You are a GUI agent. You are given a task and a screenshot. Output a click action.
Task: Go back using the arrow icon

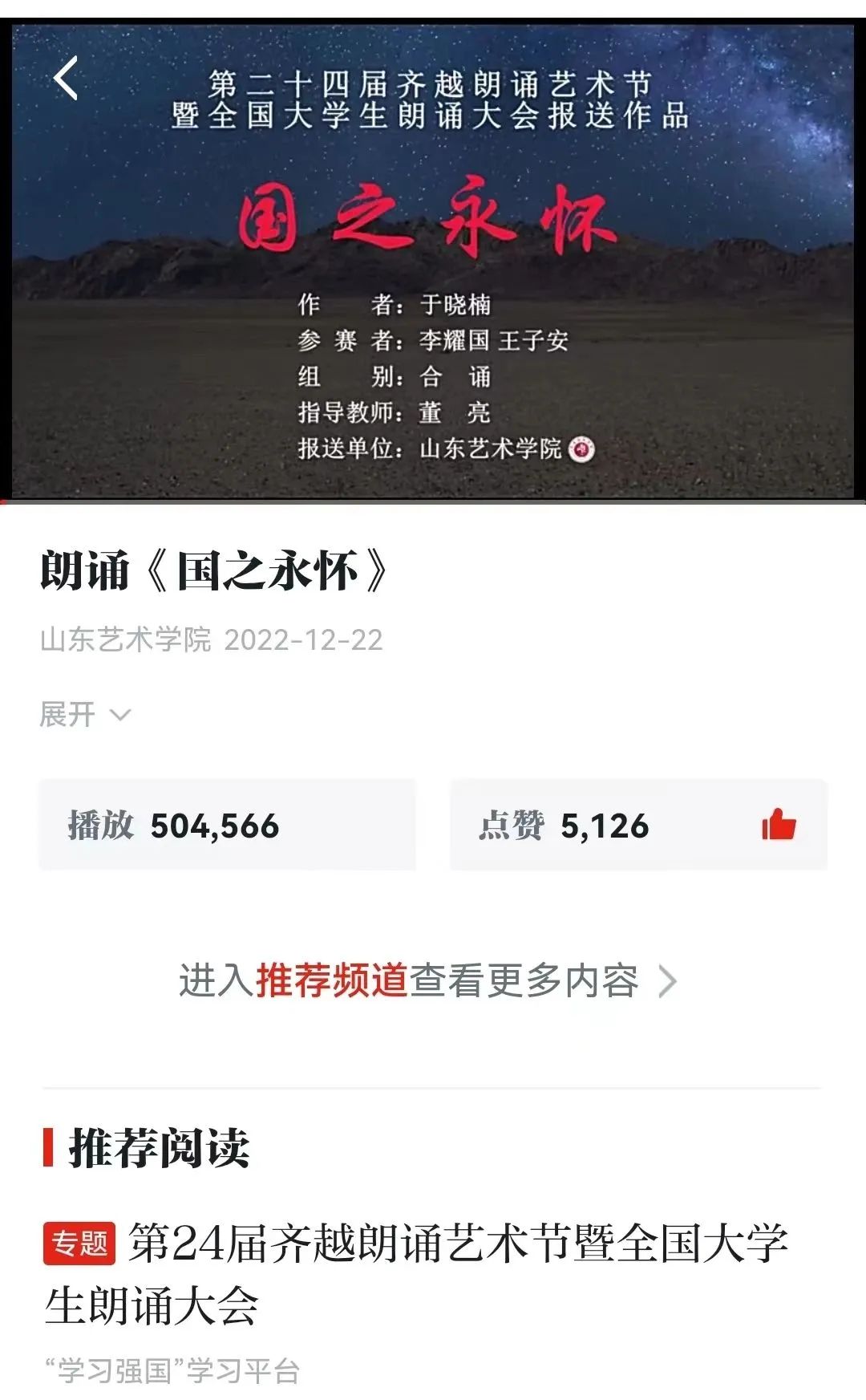click(66, 79)
